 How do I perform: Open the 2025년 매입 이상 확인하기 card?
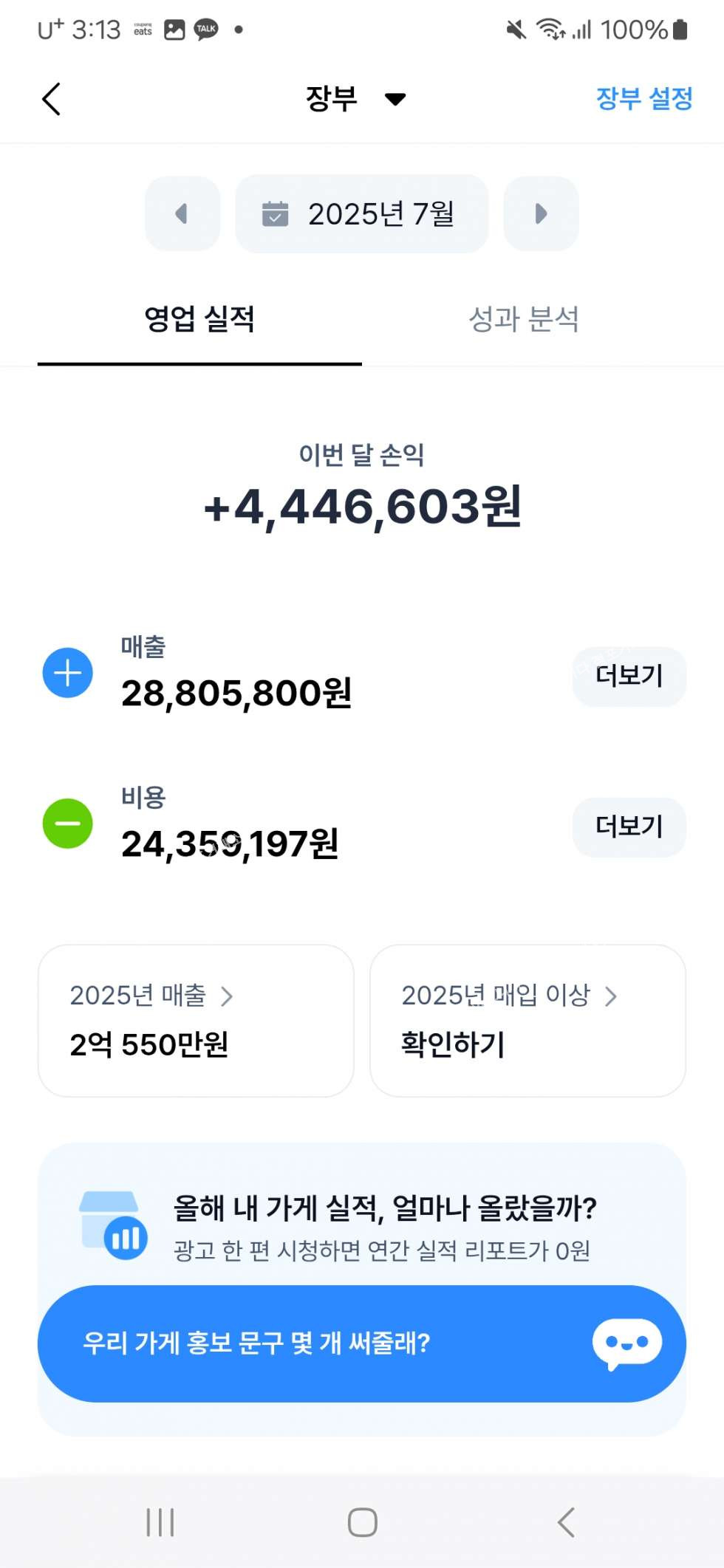coord(527,1020)
